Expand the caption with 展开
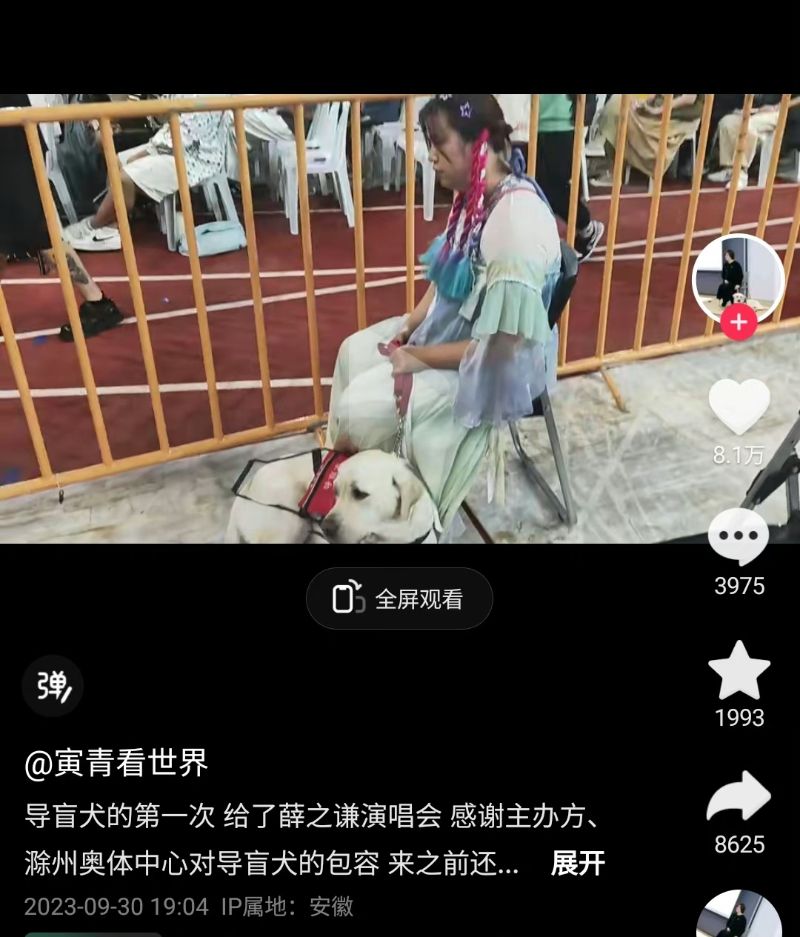Screen dimensions: 800x937 [578, 864]
